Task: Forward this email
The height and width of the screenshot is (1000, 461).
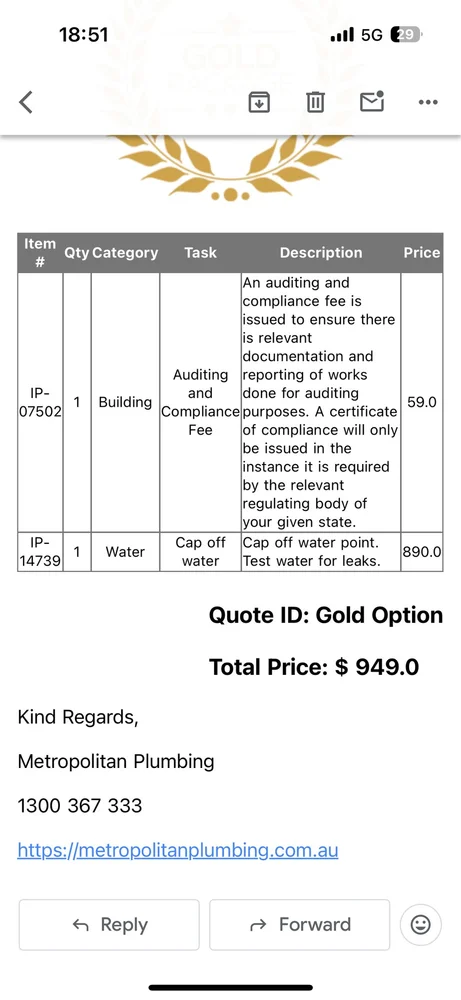Action: (300, 925)
